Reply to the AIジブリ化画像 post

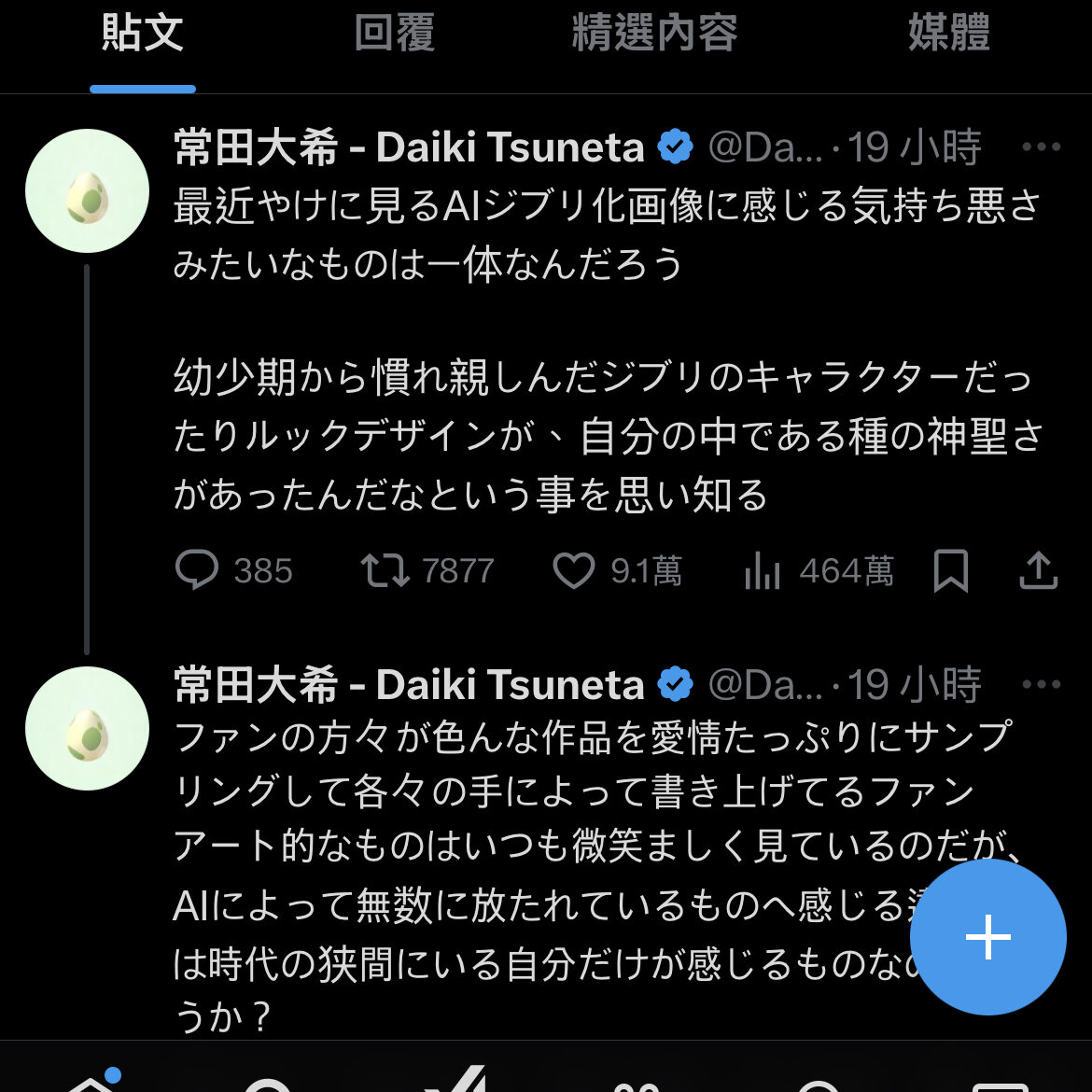[x=197, y=570]
